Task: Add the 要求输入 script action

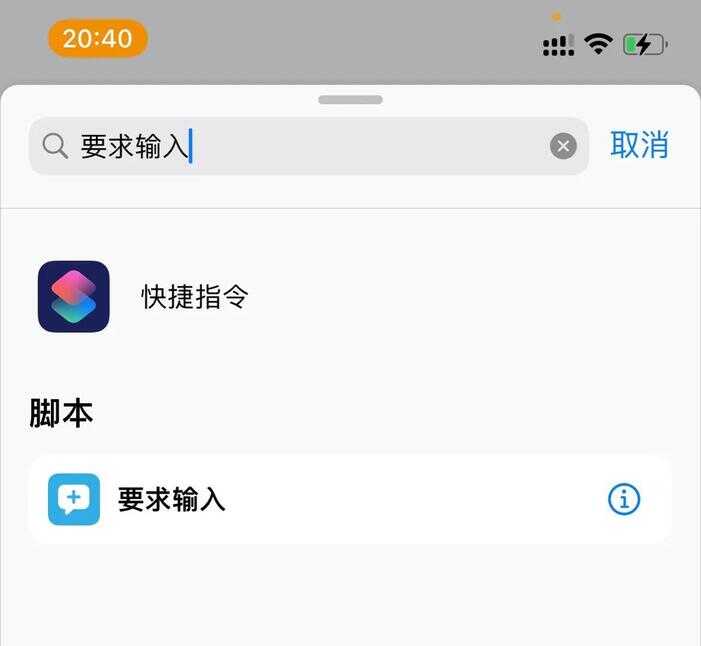Action: [172, 499]
